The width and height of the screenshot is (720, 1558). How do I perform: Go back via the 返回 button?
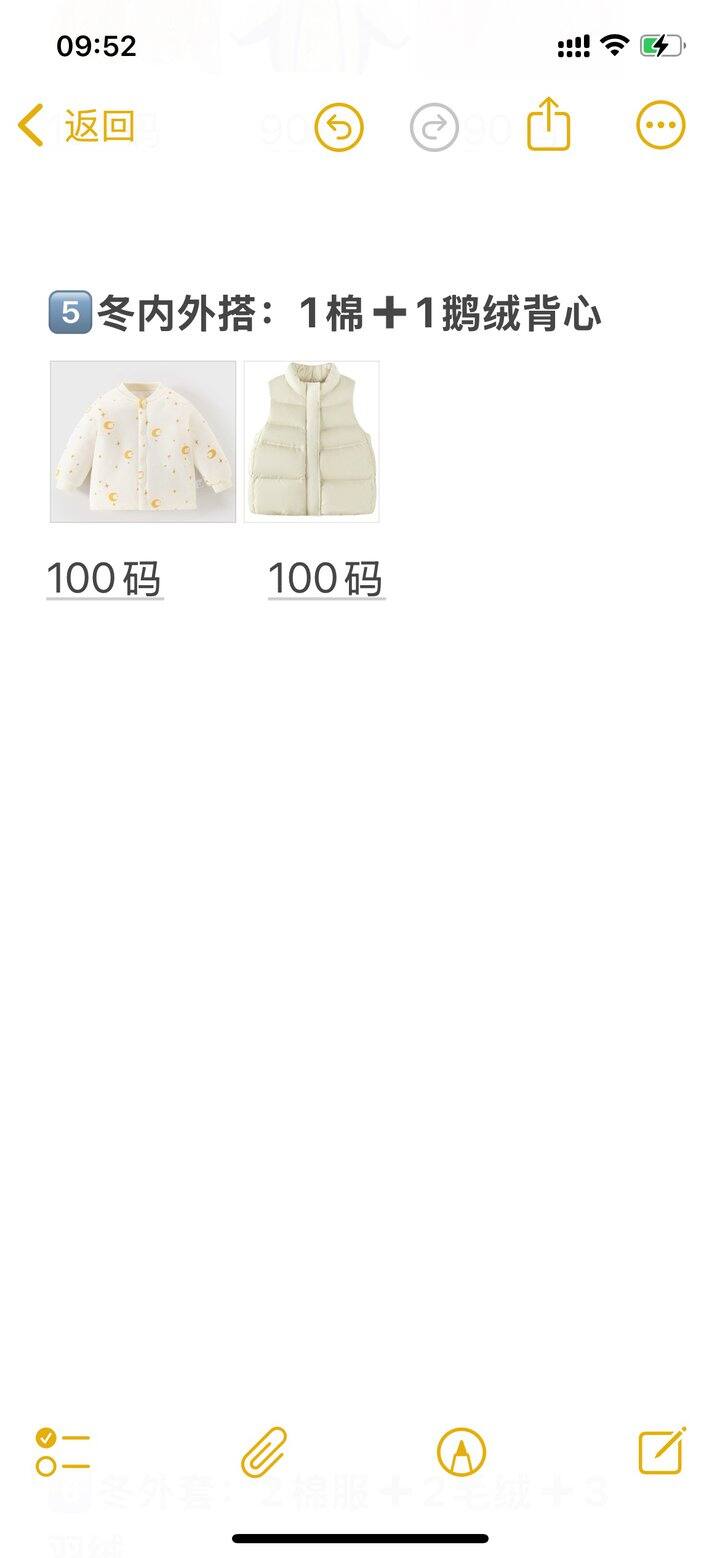(x=78, y=127)
